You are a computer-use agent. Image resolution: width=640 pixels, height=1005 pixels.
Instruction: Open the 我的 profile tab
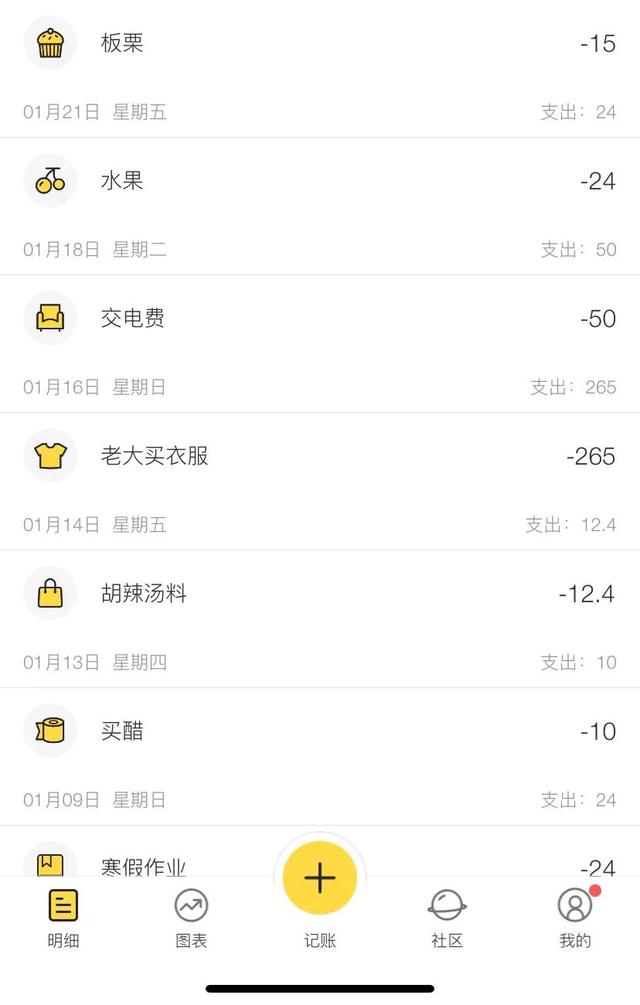575,918
